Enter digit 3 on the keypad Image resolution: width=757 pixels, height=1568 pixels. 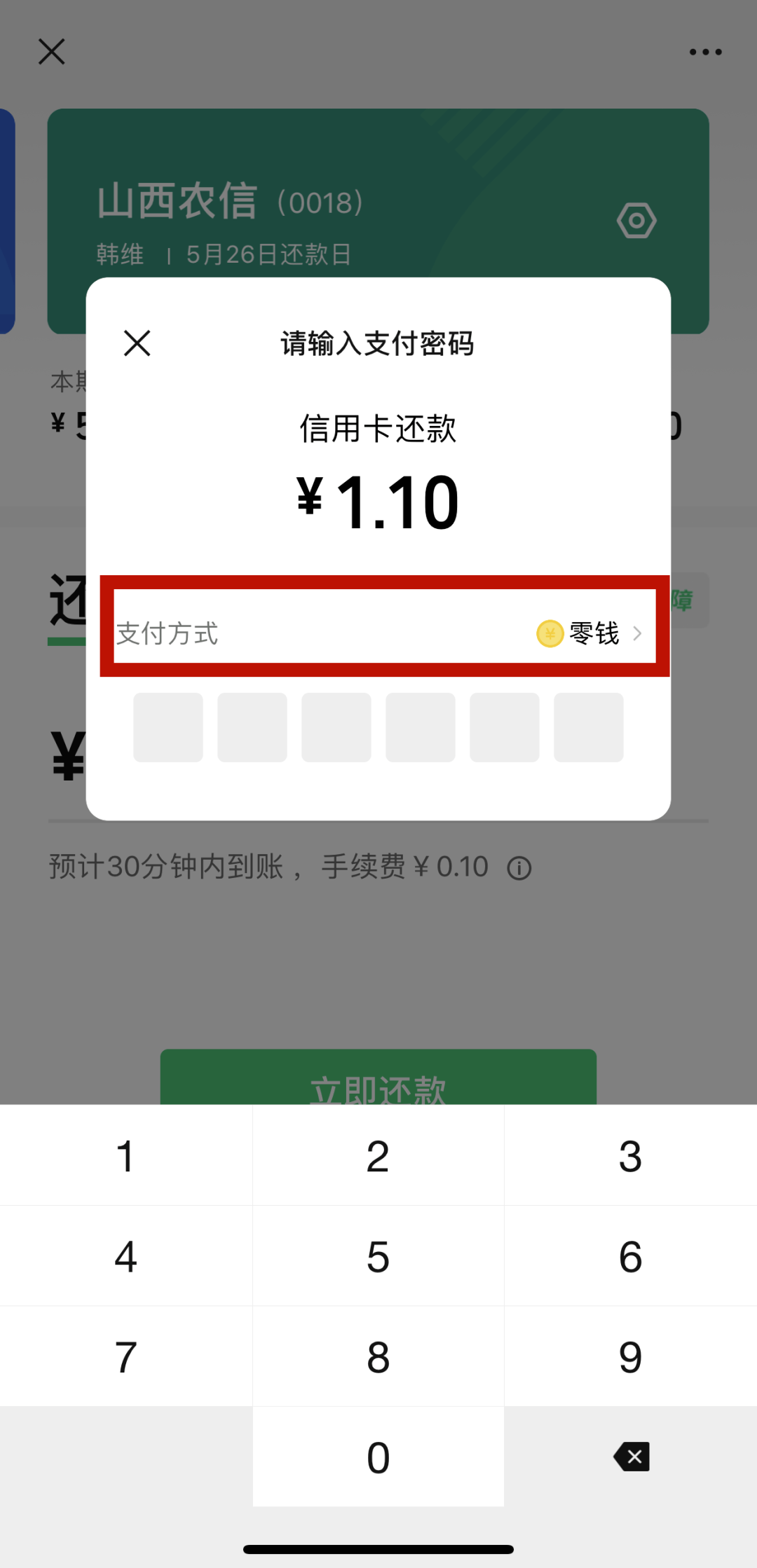point(630,1156)
